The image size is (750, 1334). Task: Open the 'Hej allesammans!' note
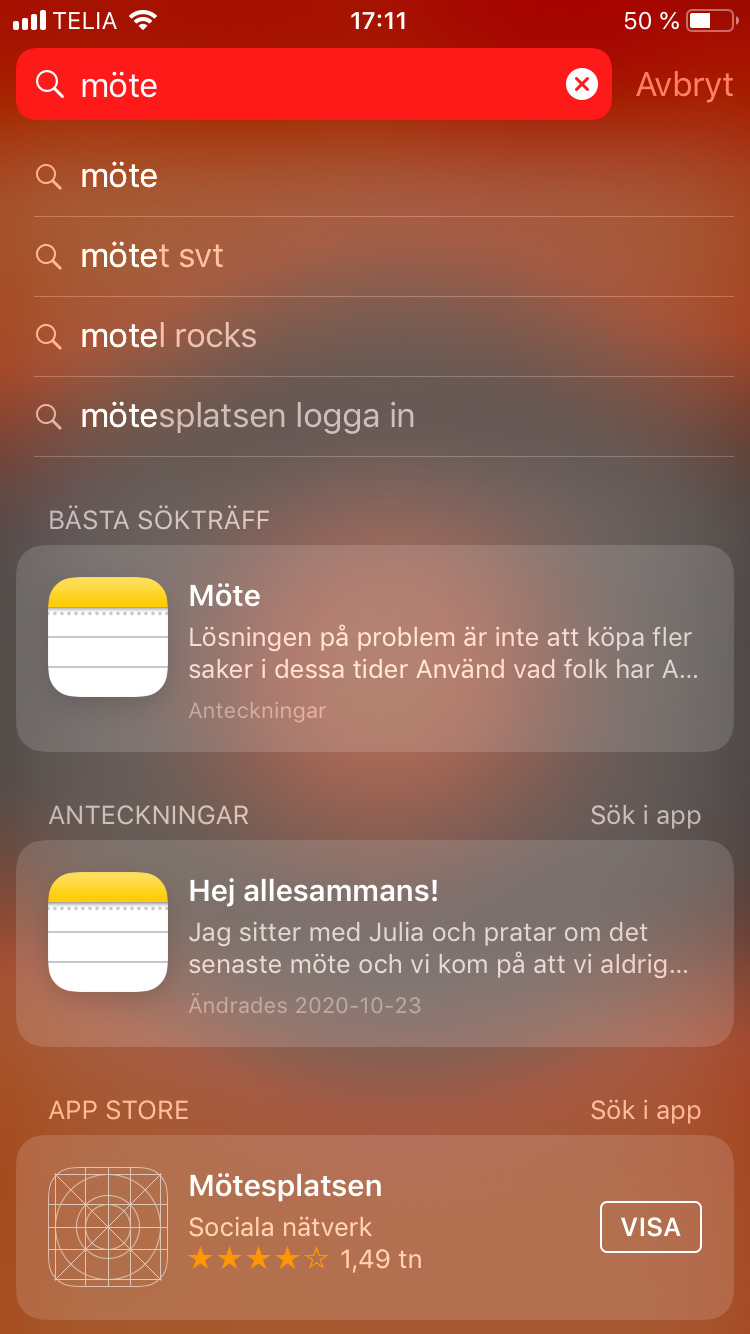[x=375, y=943]
